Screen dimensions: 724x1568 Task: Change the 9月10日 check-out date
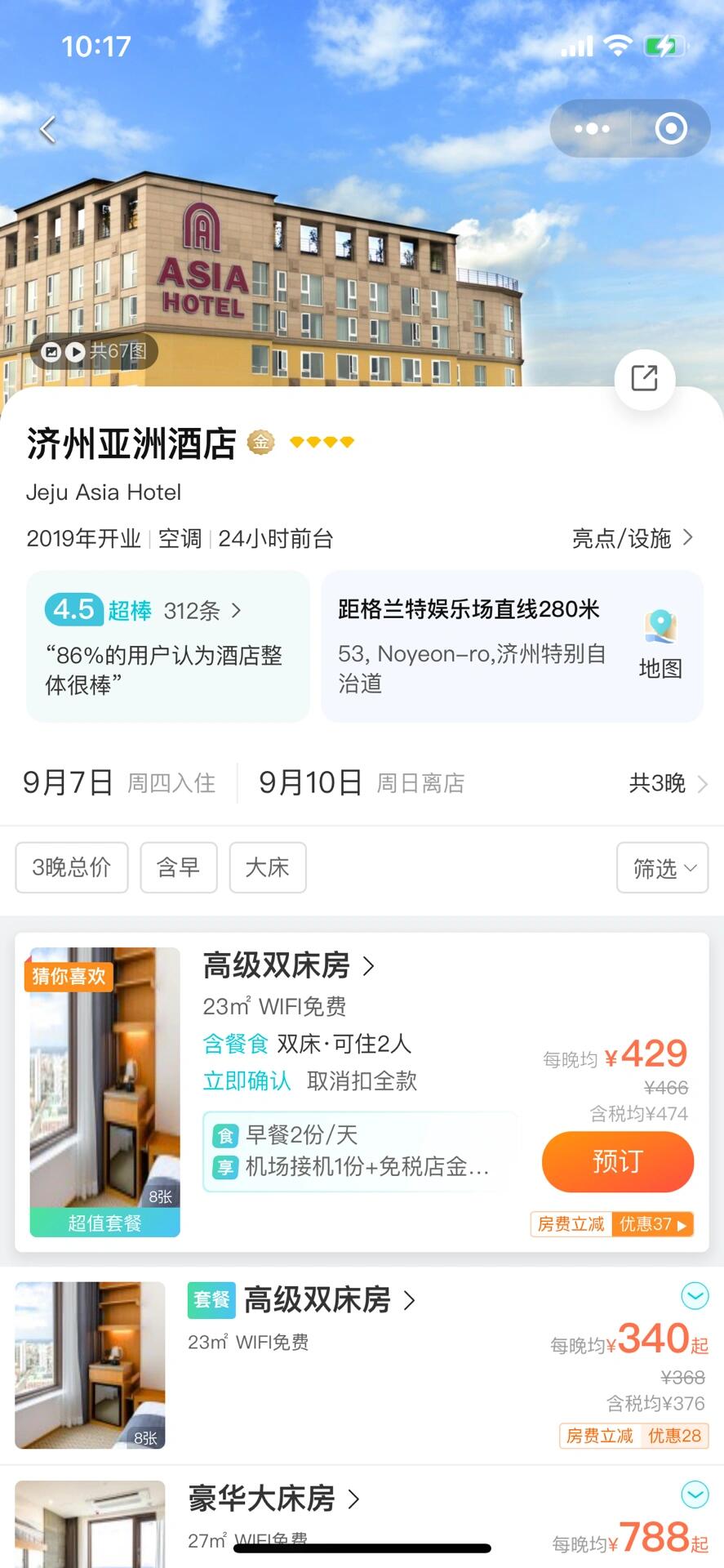pos(361,783)
